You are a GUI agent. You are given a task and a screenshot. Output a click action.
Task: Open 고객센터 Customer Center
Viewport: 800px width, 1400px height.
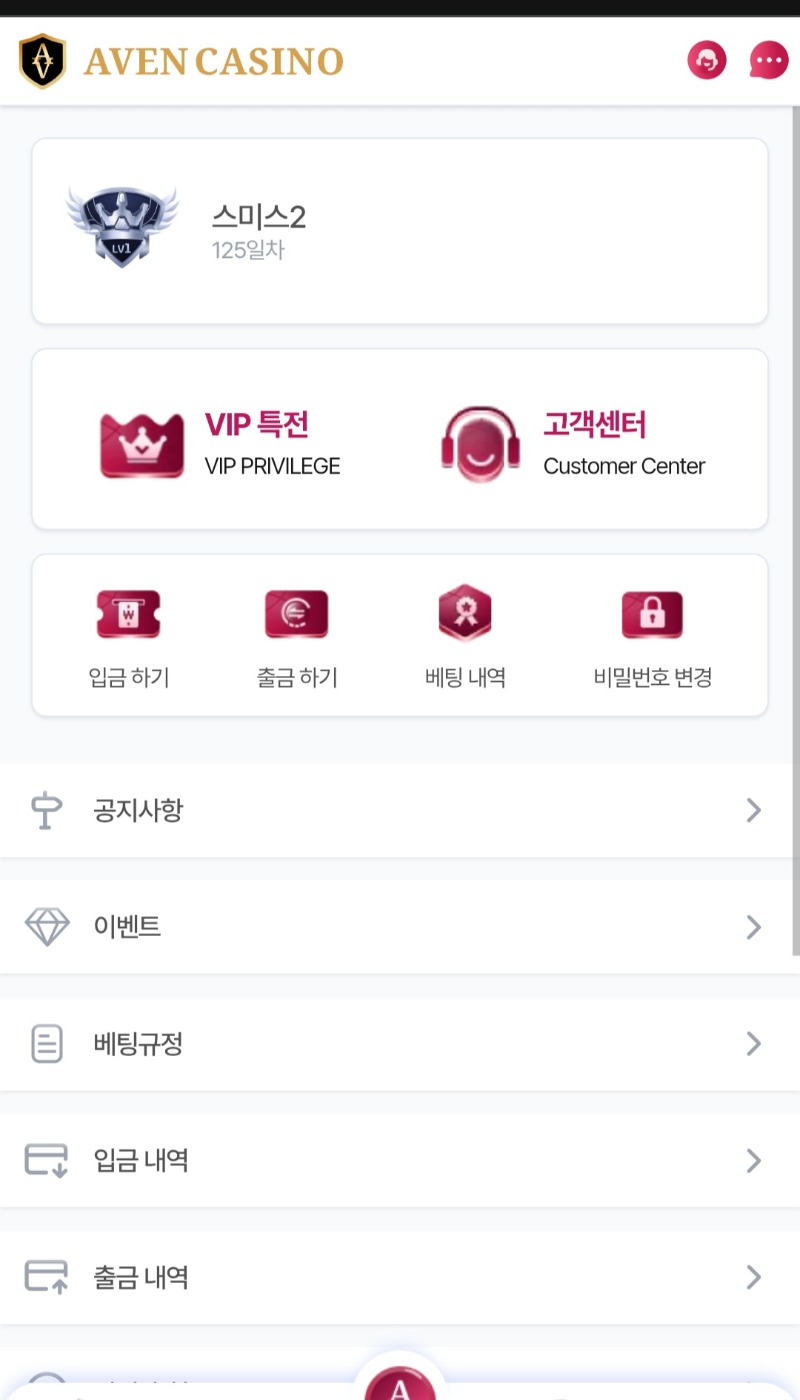[x=574, y=442]
